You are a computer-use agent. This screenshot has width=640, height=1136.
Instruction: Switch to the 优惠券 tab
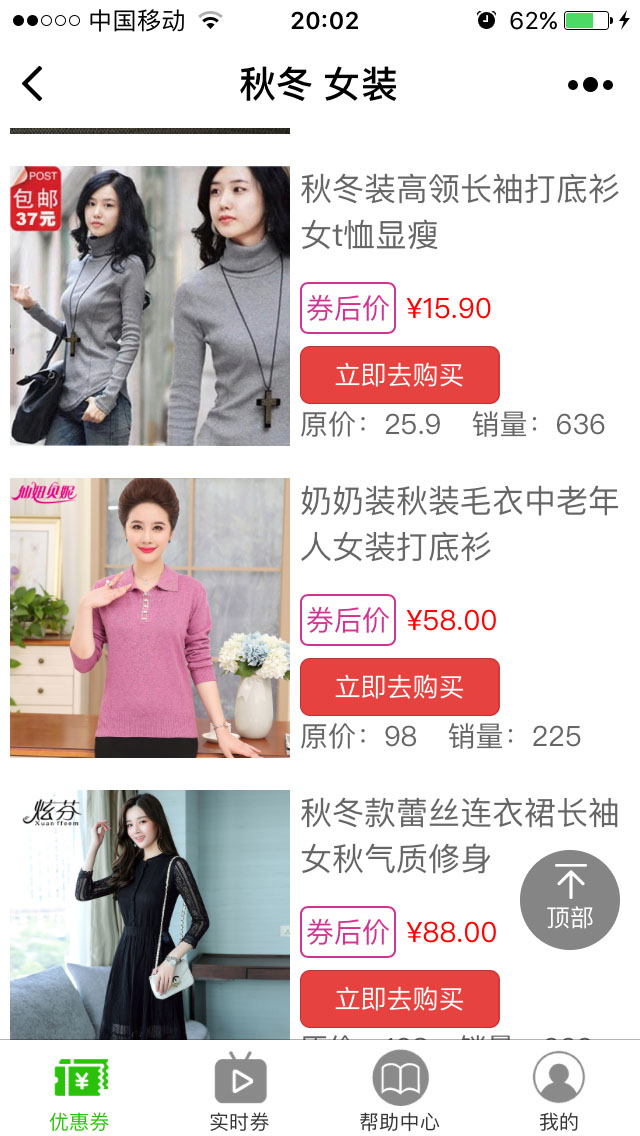click(x=80, y=1091)
